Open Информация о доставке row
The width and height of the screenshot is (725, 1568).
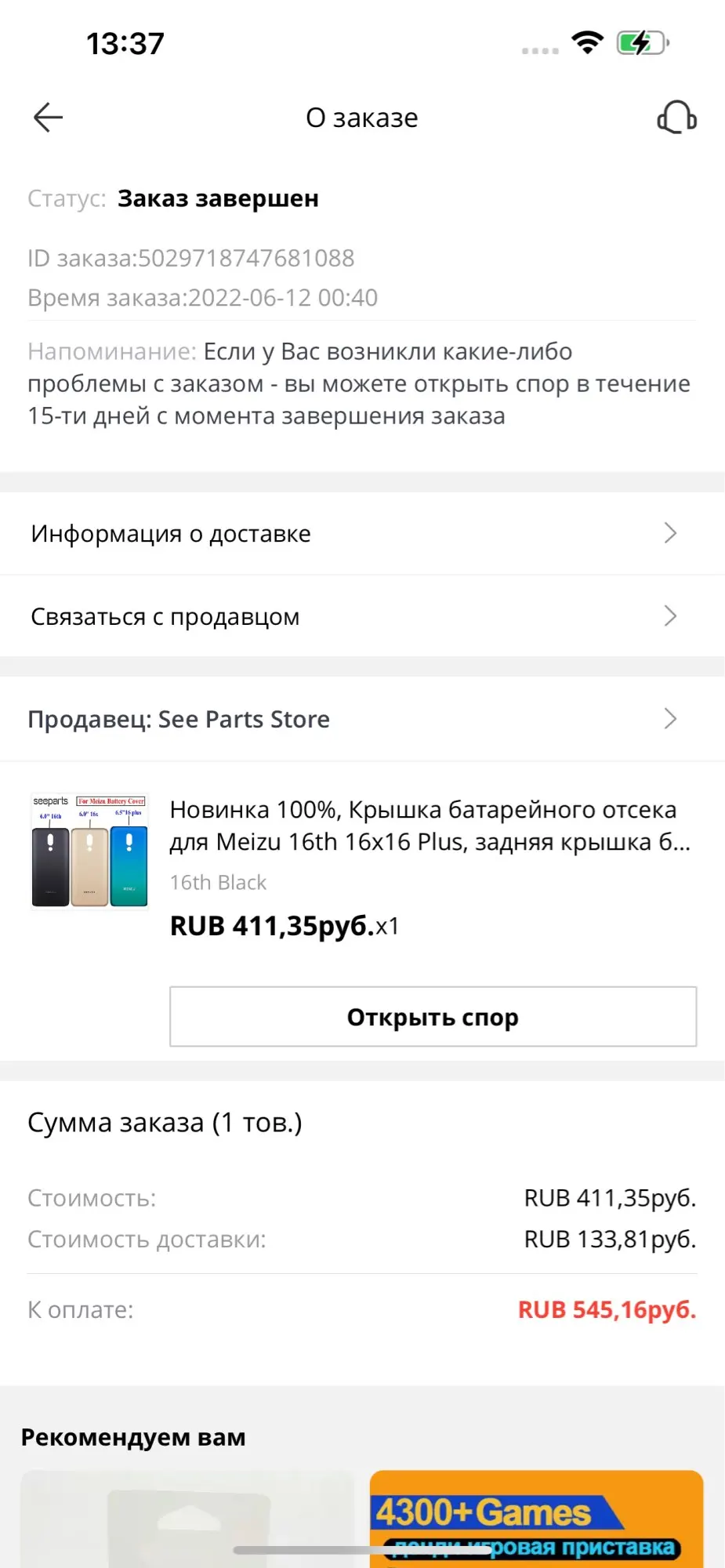coord(362,534)
